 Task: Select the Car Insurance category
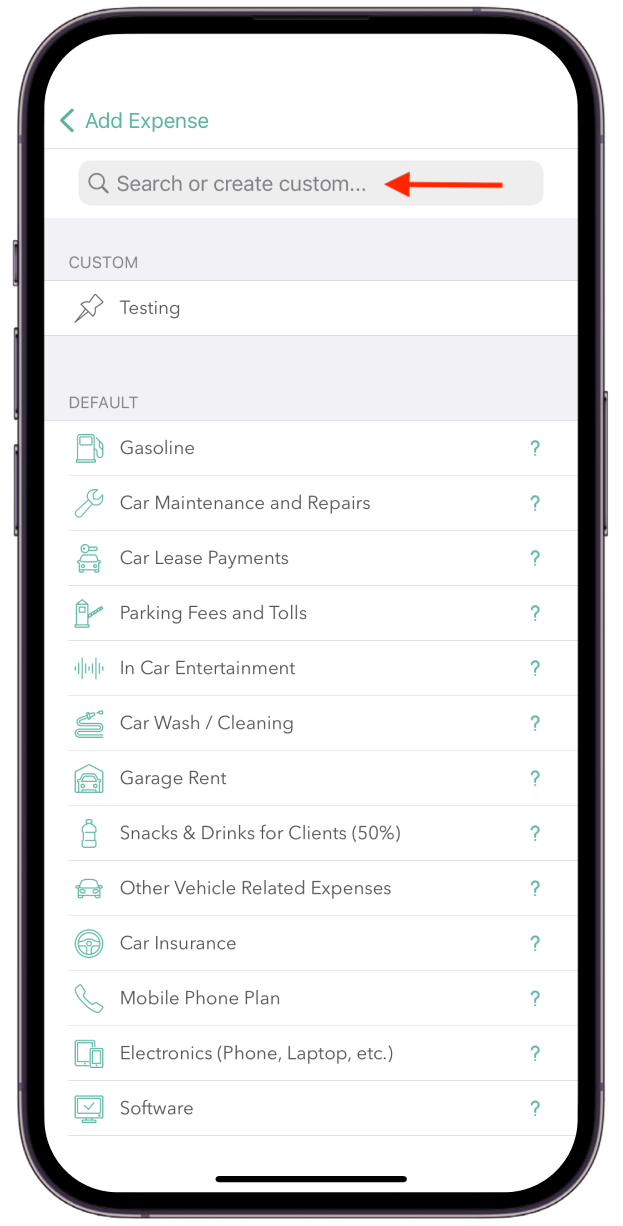[178, 943]
